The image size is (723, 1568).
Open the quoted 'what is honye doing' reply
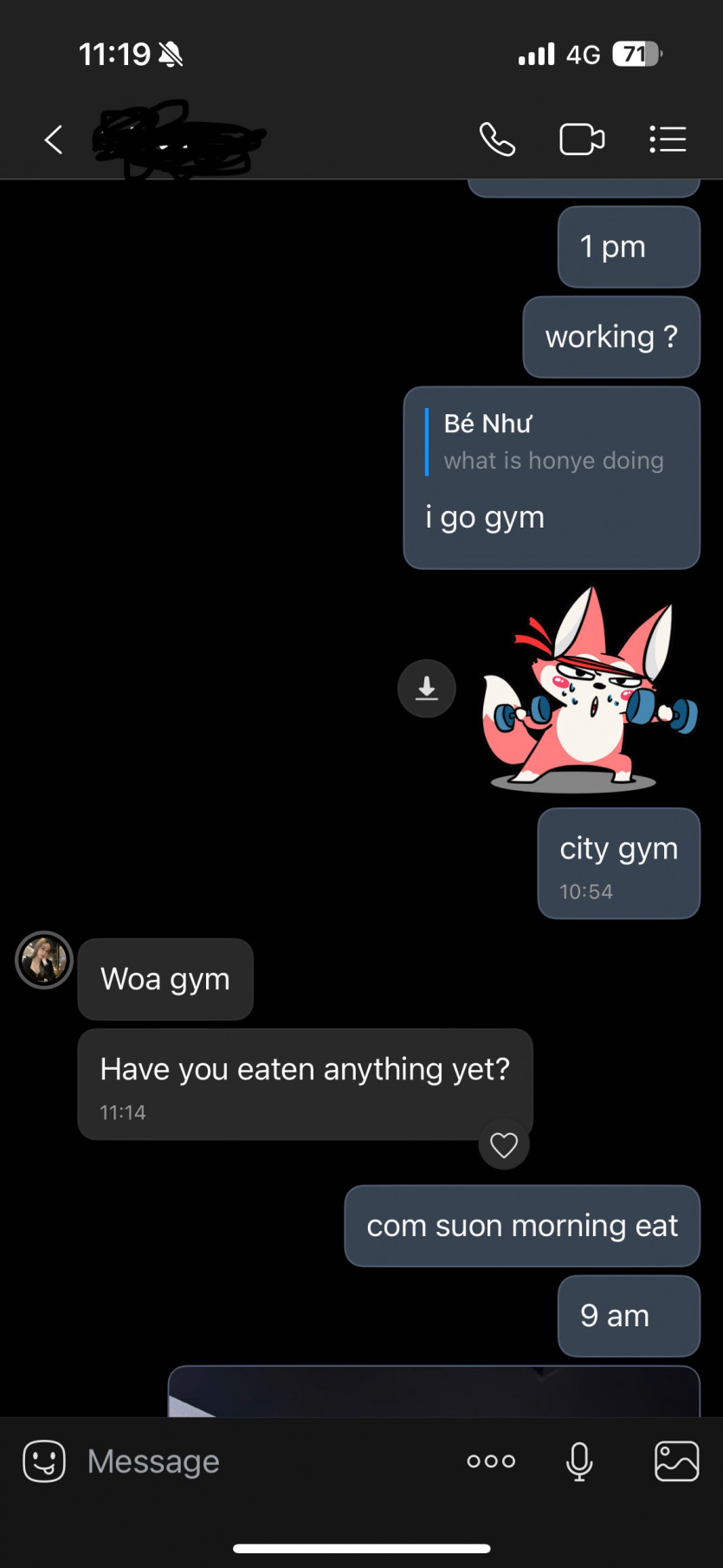(552, 442)
